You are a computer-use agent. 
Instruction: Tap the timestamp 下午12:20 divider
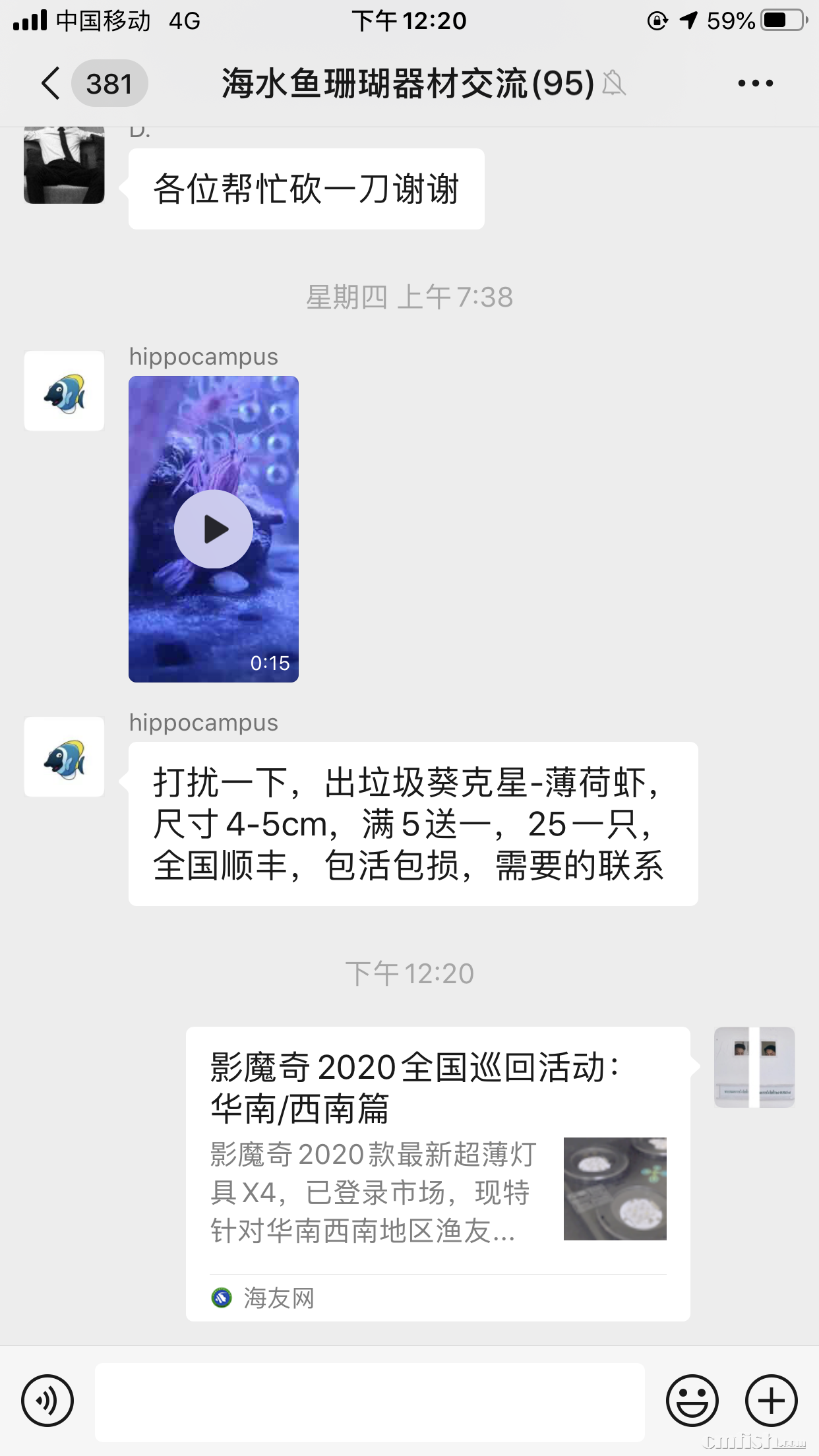coord(410,973)
